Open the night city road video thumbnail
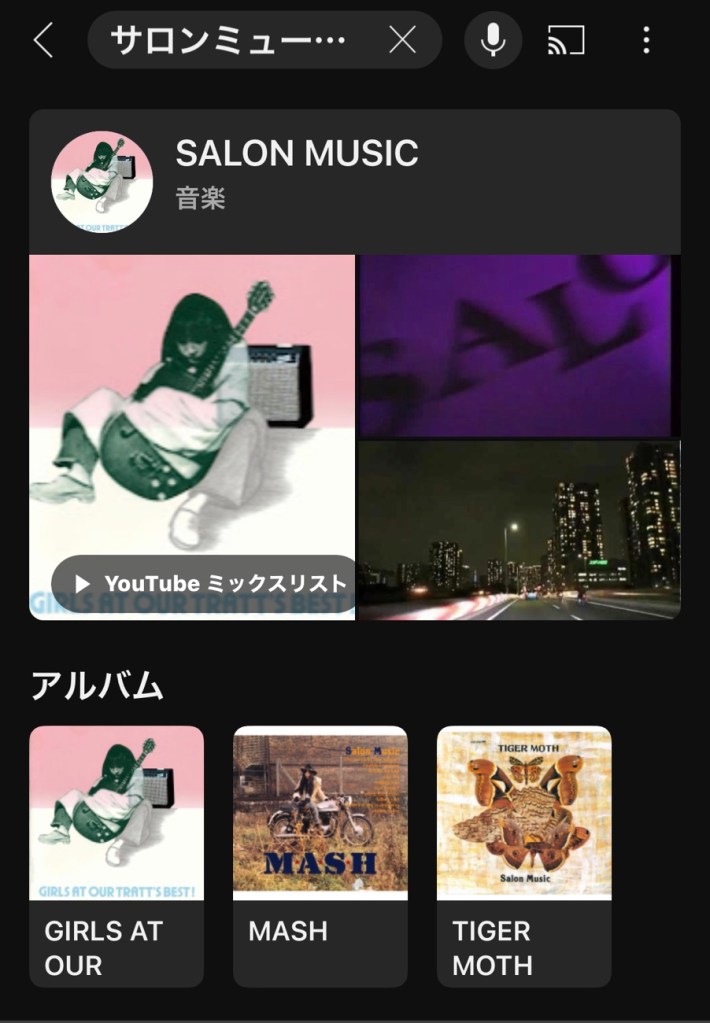This screenshot has height=1023, width=710. point(519,531)
